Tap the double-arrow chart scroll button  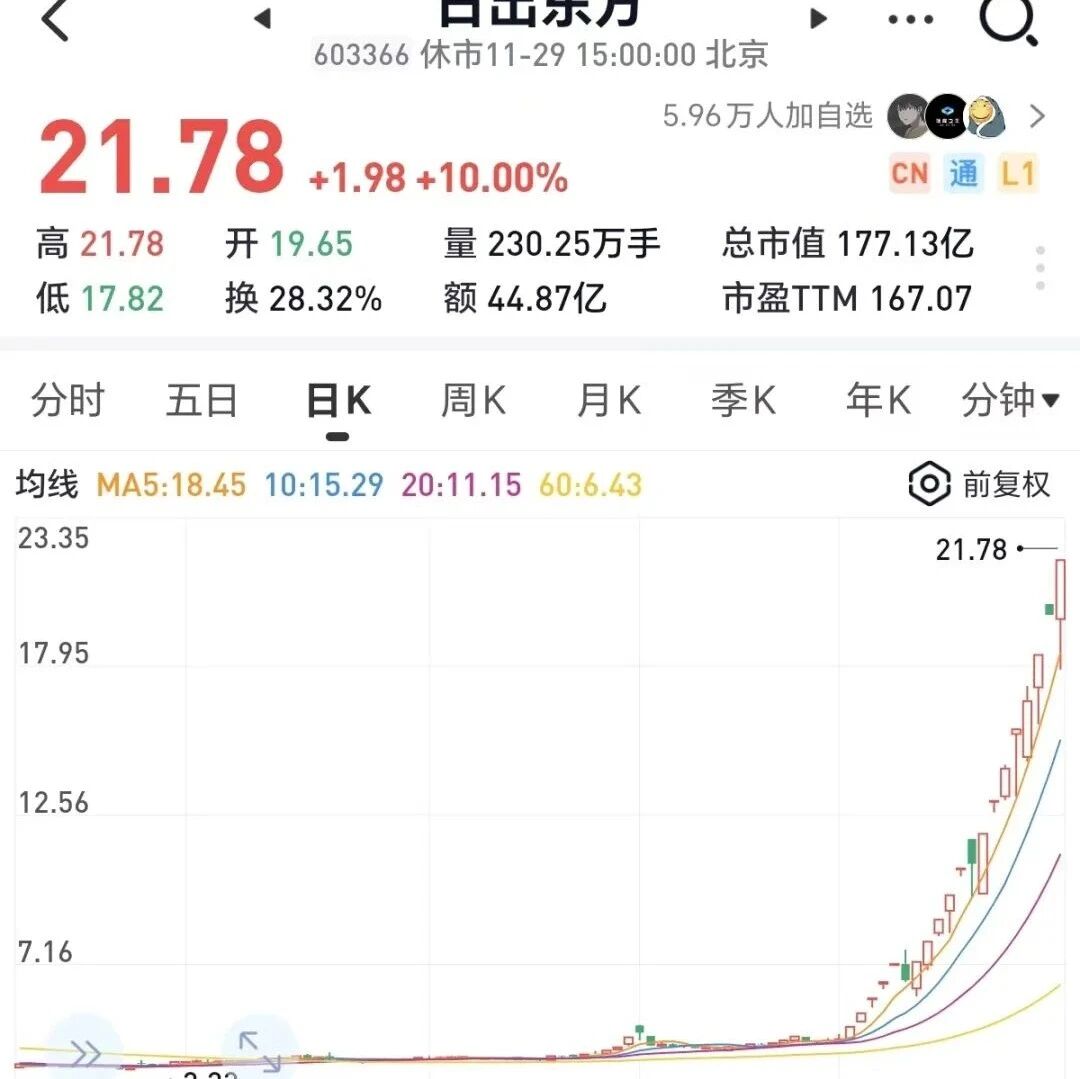point(85,1053)
